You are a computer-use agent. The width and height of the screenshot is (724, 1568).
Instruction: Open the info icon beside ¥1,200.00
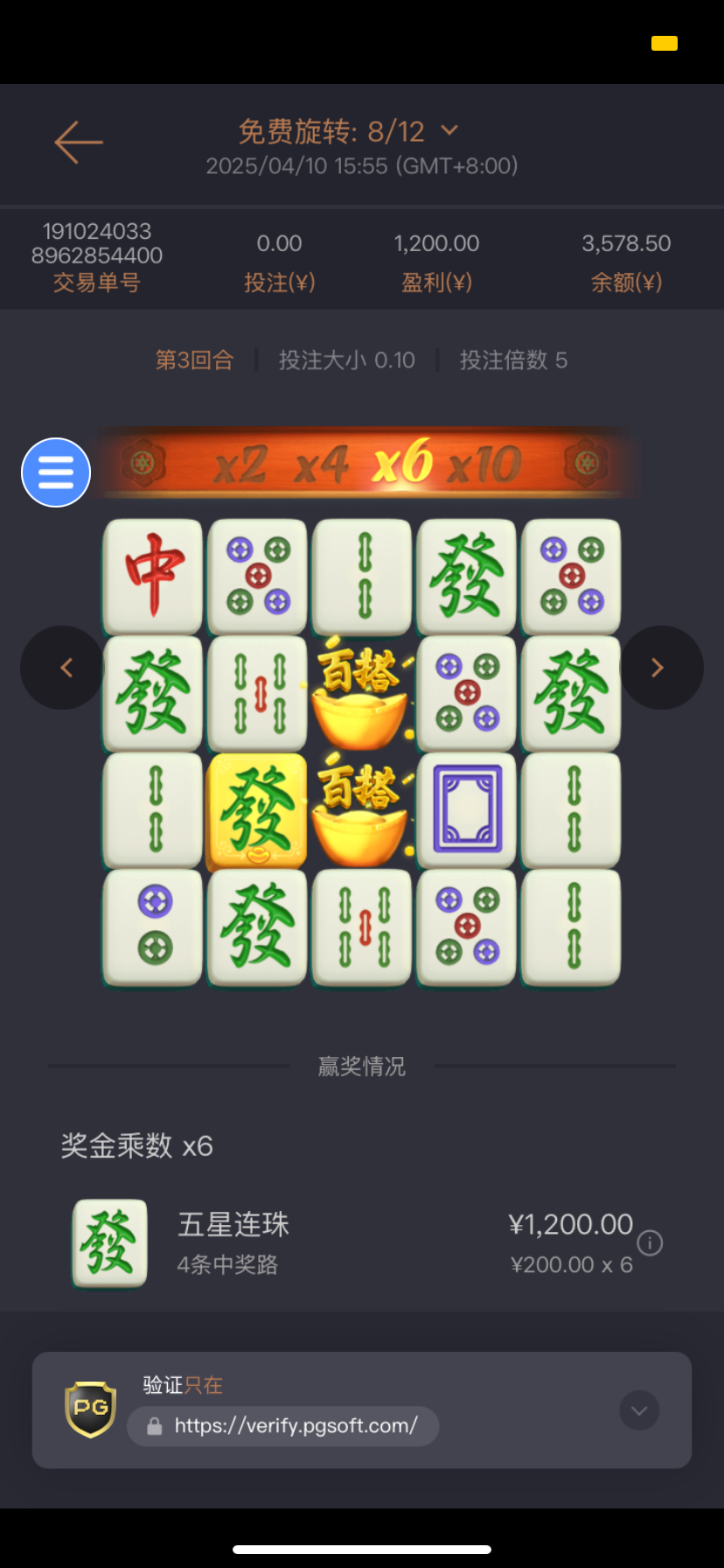tap(650, 1242)
